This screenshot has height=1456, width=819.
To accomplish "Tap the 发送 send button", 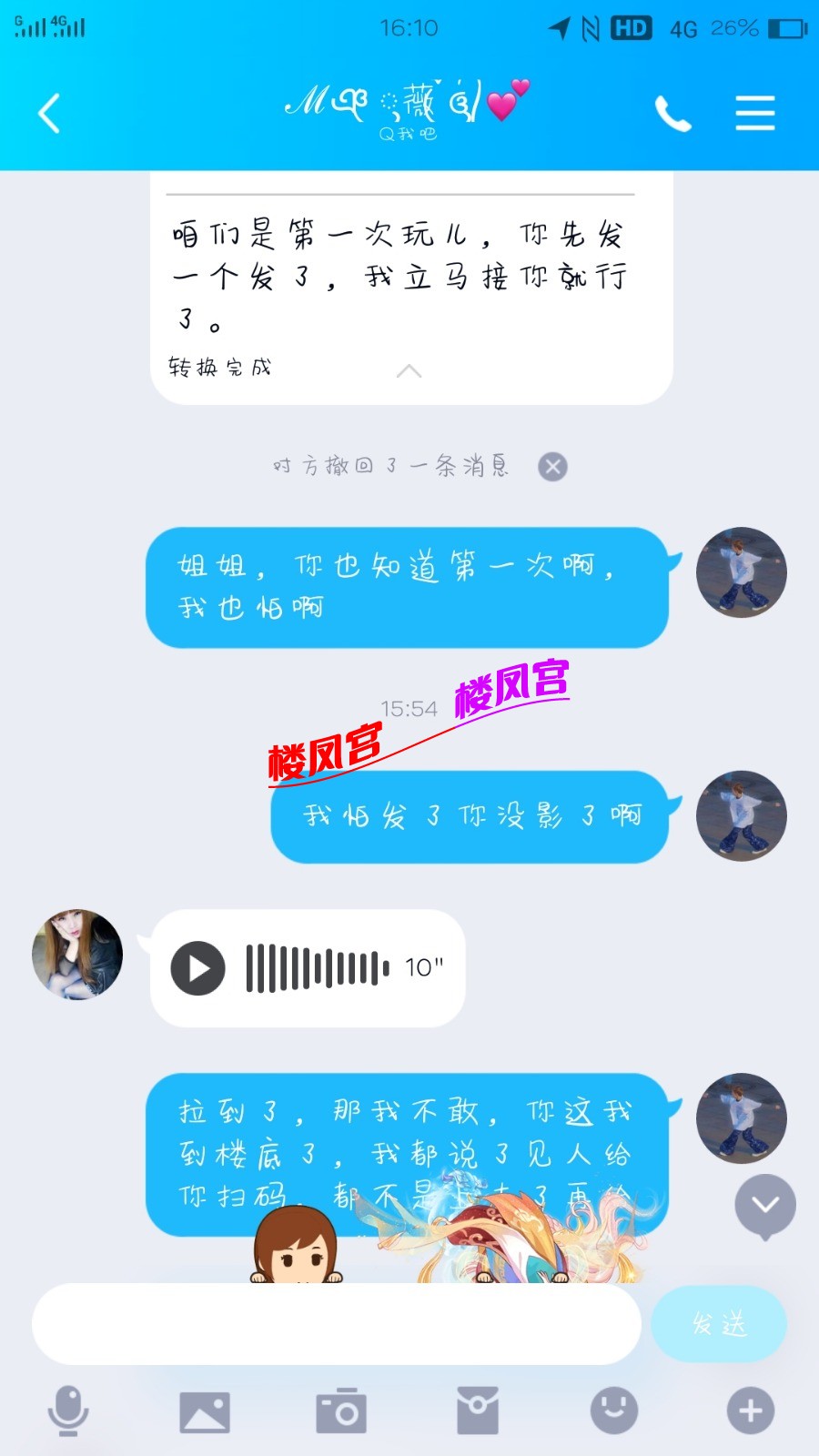I will click(x=719, y=1324).
